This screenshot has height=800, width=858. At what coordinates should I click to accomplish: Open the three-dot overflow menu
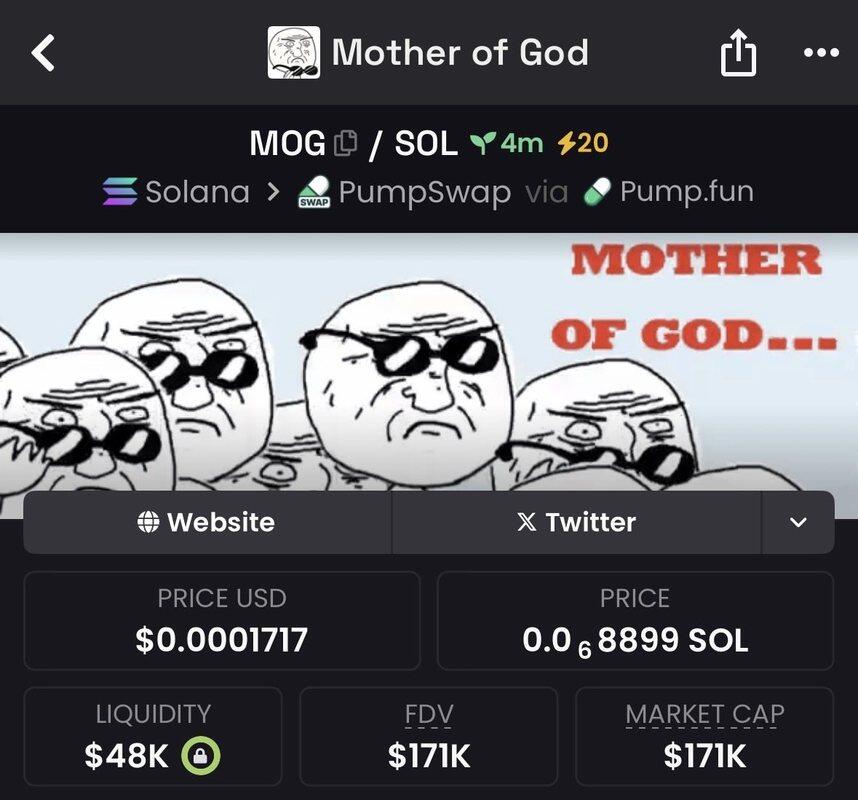pyautogui.click(x=821, y=53)
